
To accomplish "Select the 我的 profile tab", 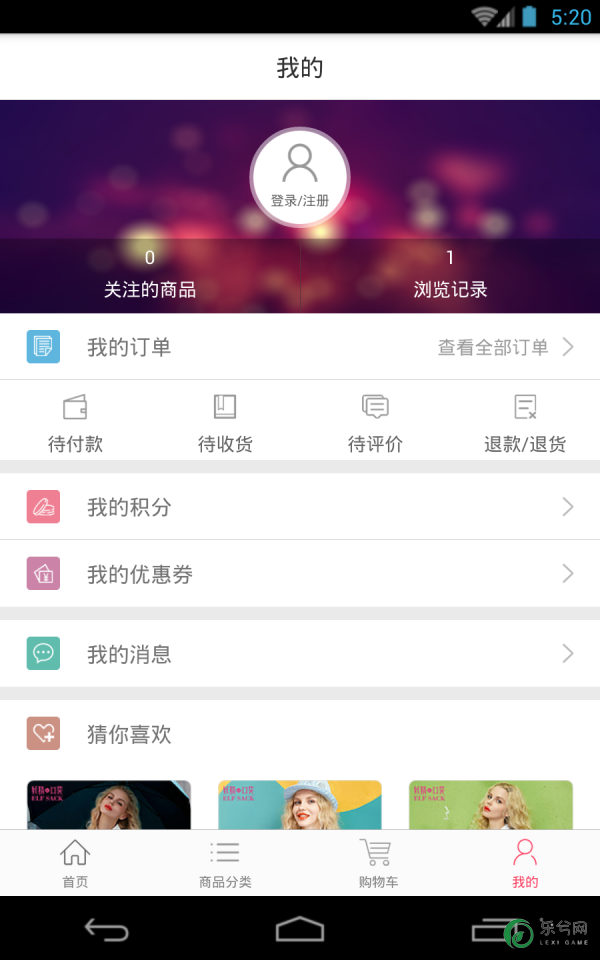I will pos(525,863).
